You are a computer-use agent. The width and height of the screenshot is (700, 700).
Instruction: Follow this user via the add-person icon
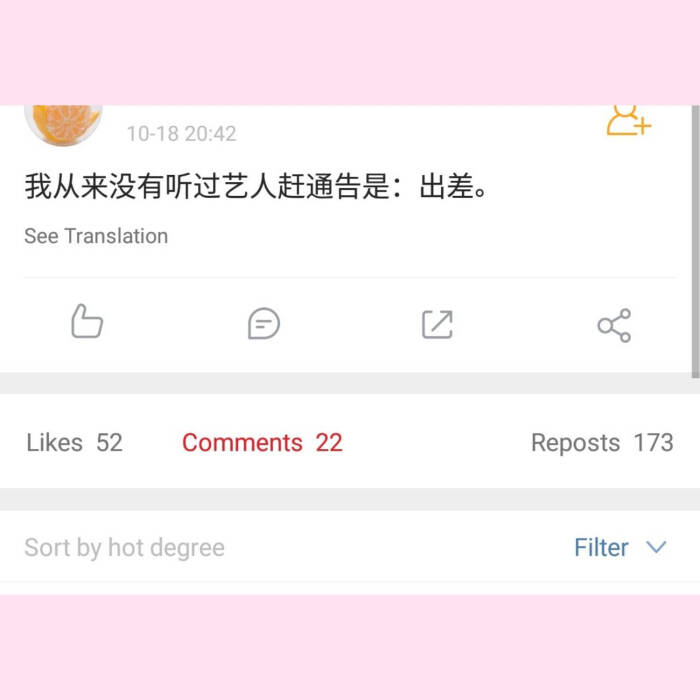click(x=628, y=122)
